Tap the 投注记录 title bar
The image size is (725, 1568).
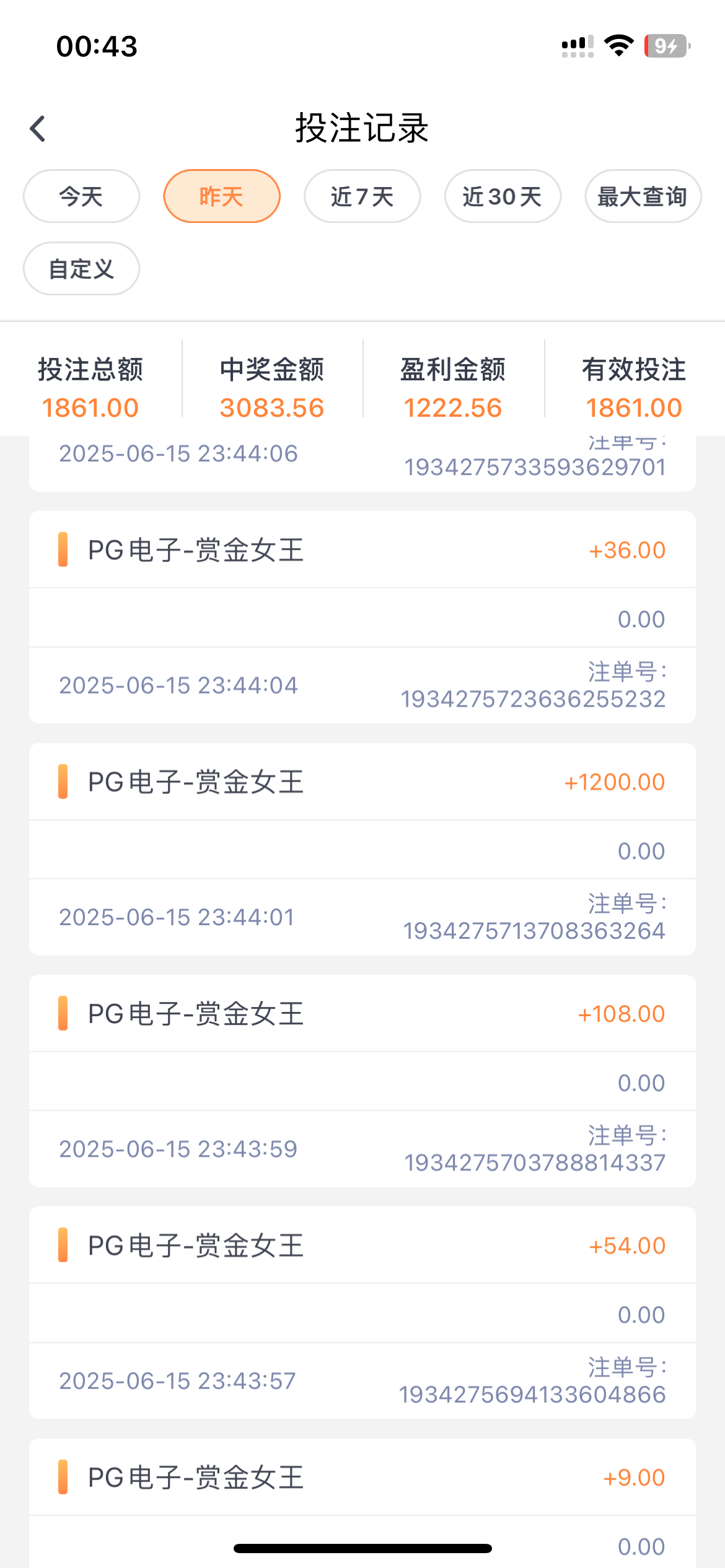362,129
